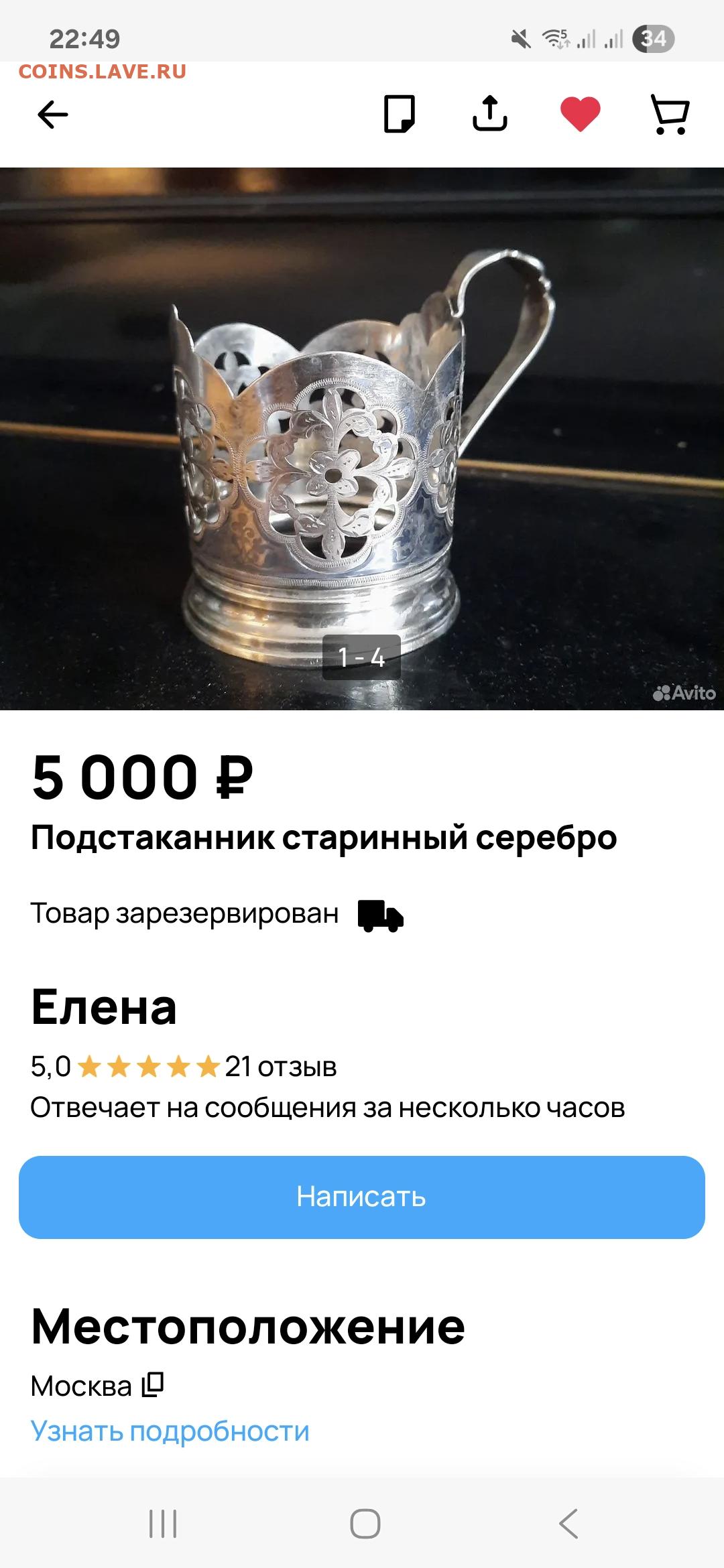724x1568 pixels.
Task: Go back using the top arrow
Action: coord(53,115)
